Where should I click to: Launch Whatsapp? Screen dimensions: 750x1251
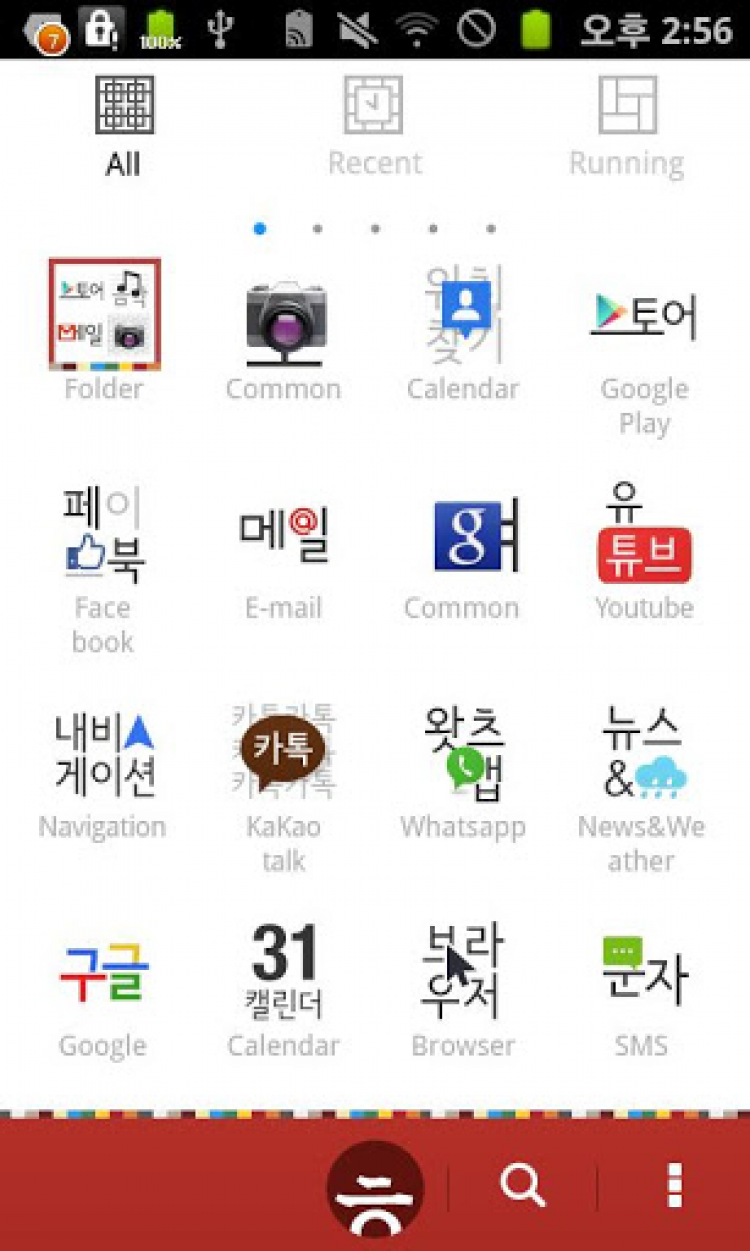pyautogui.click(x=463, y=755)
